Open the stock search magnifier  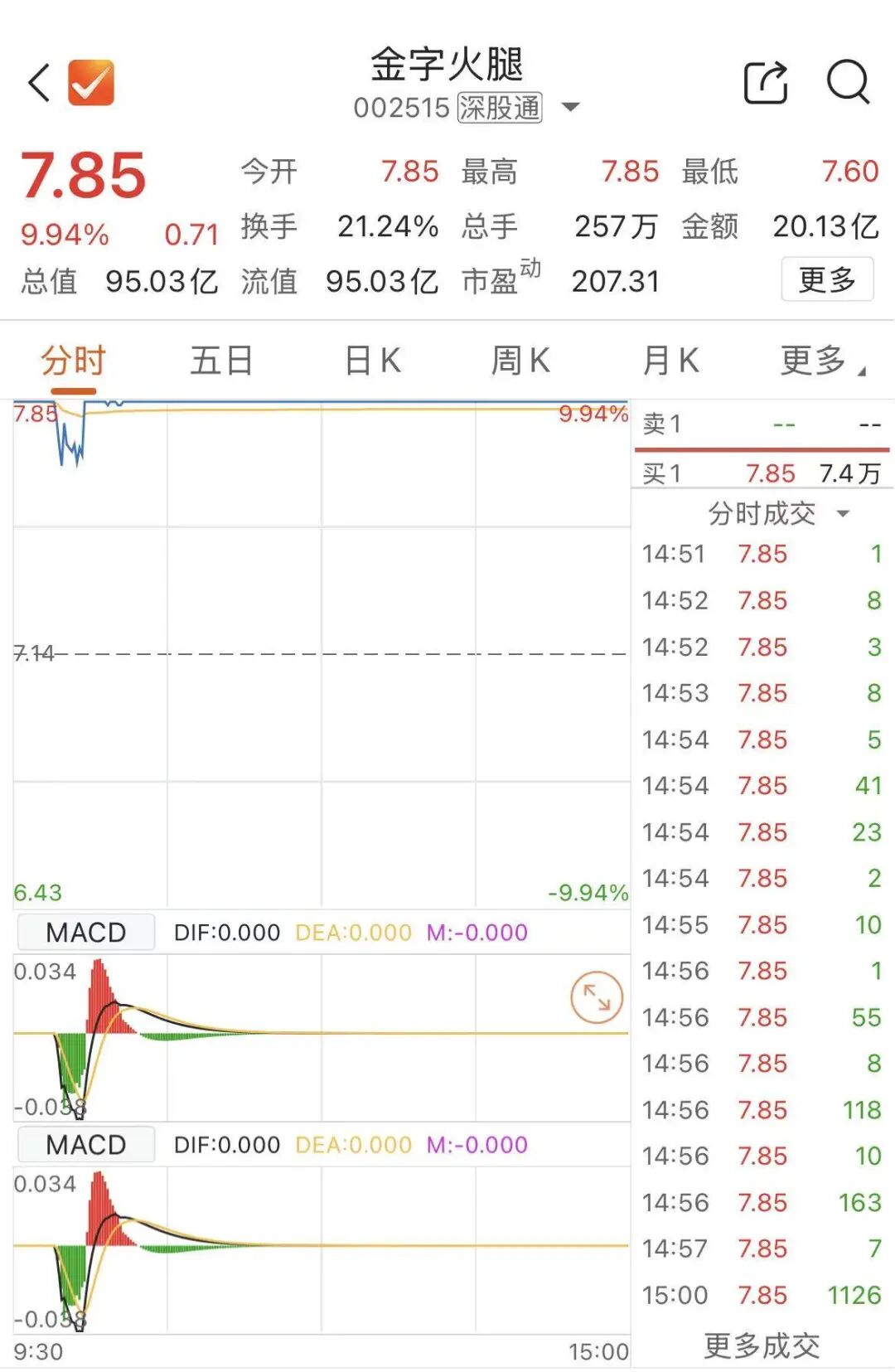click(x=848, y=83)
